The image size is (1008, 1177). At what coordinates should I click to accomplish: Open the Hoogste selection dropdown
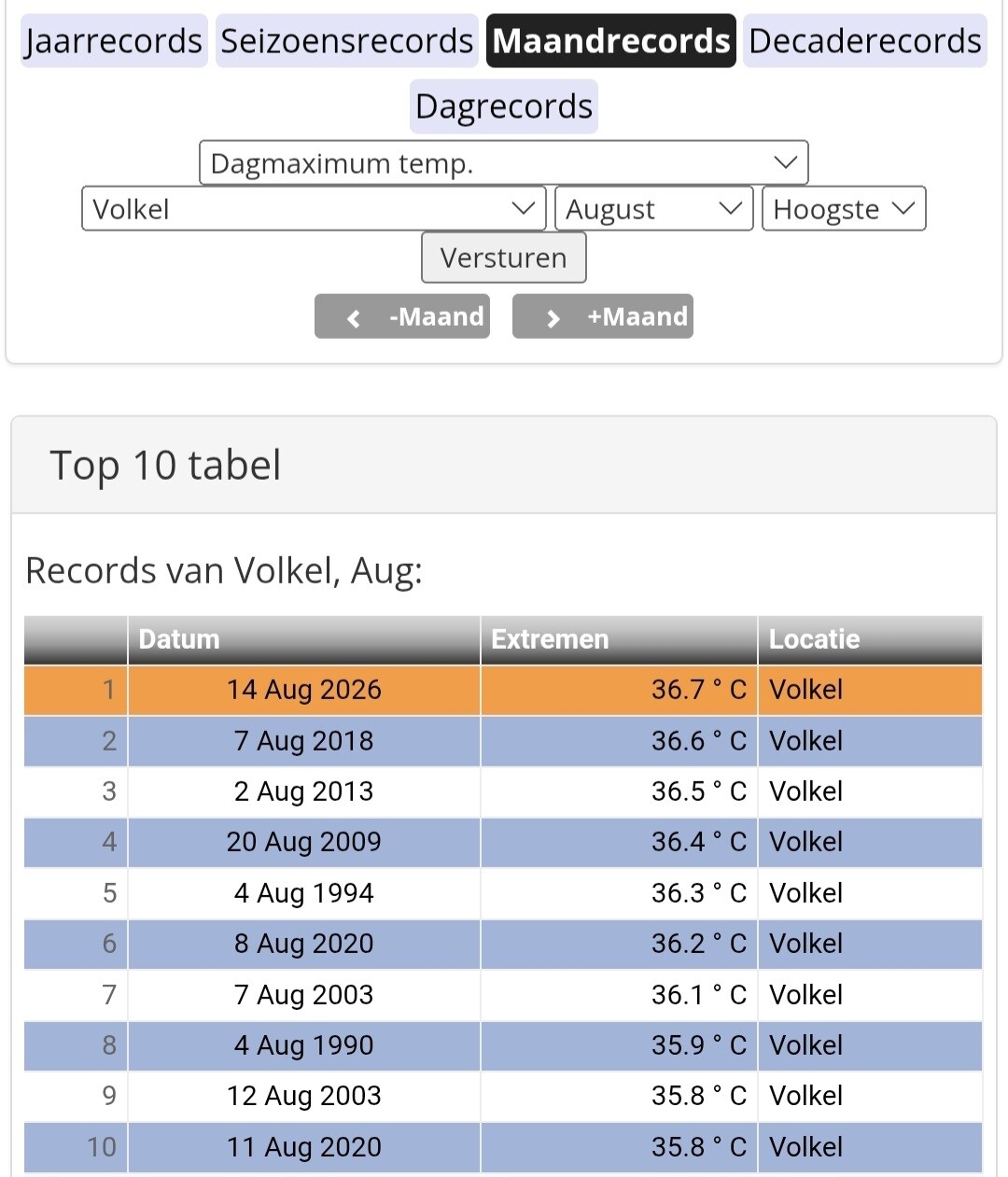pyautogui.click(x=844, y=209)
